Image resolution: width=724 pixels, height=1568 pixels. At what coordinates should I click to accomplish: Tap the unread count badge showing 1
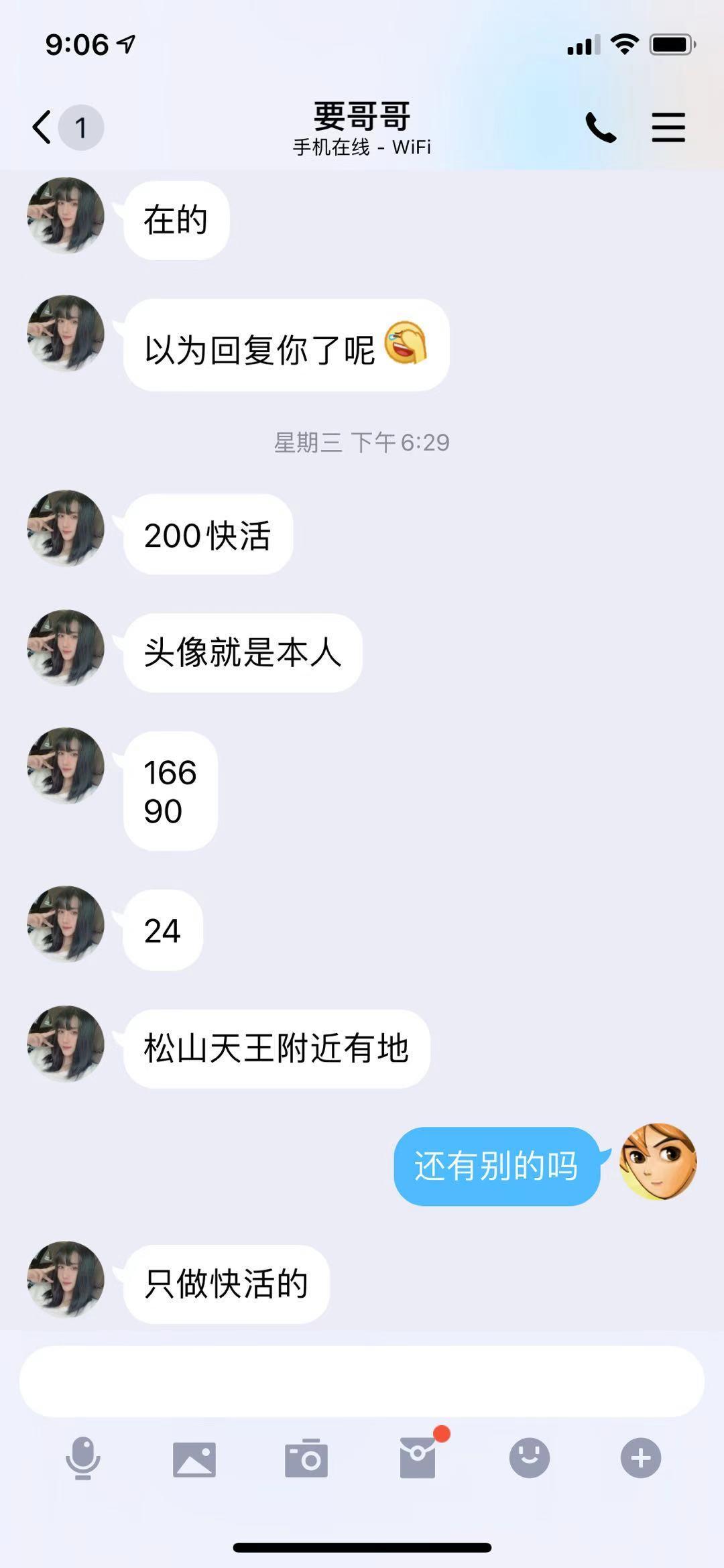coord(80,126)
